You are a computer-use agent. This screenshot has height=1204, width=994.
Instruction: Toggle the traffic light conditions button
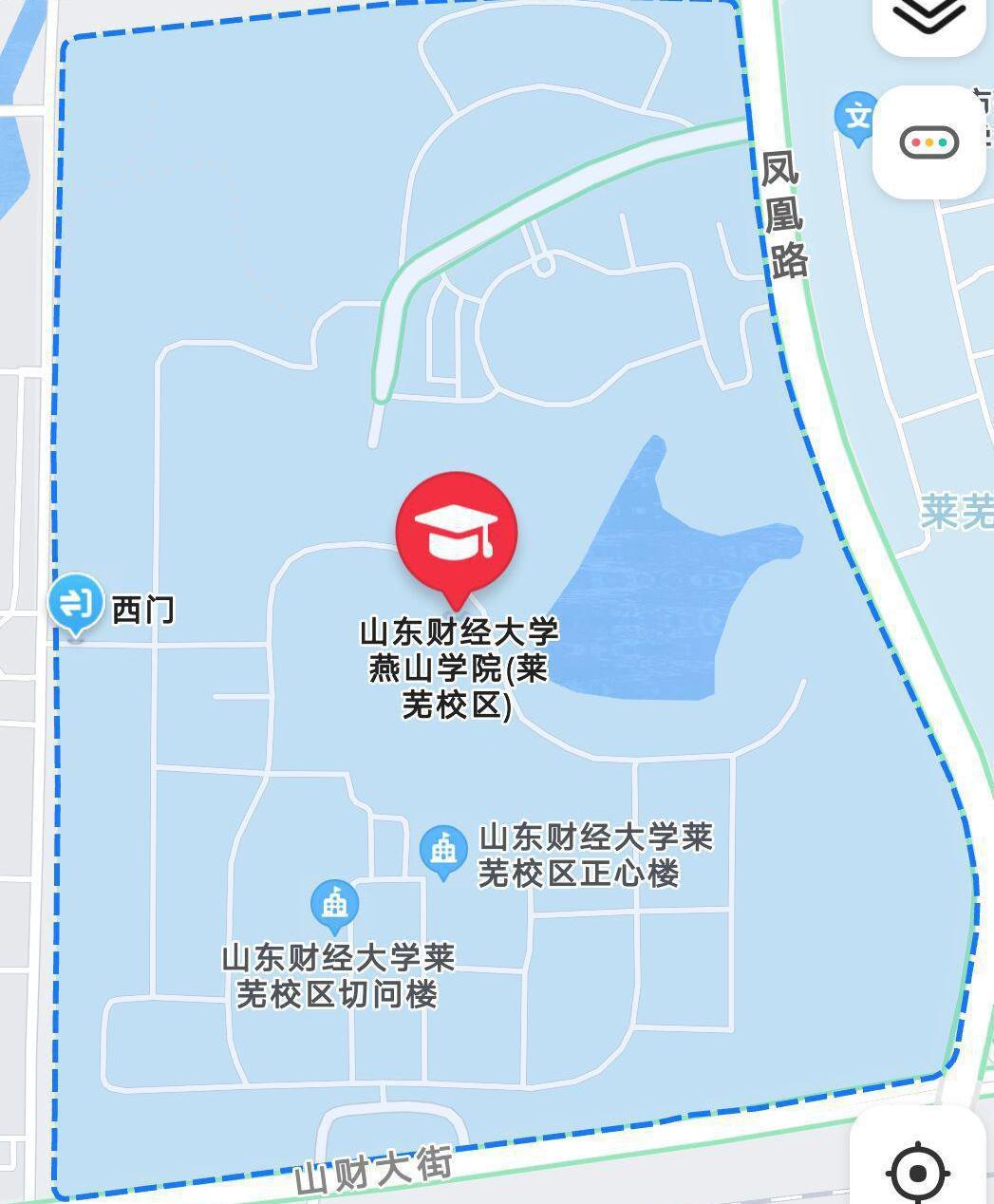point(929,143)
